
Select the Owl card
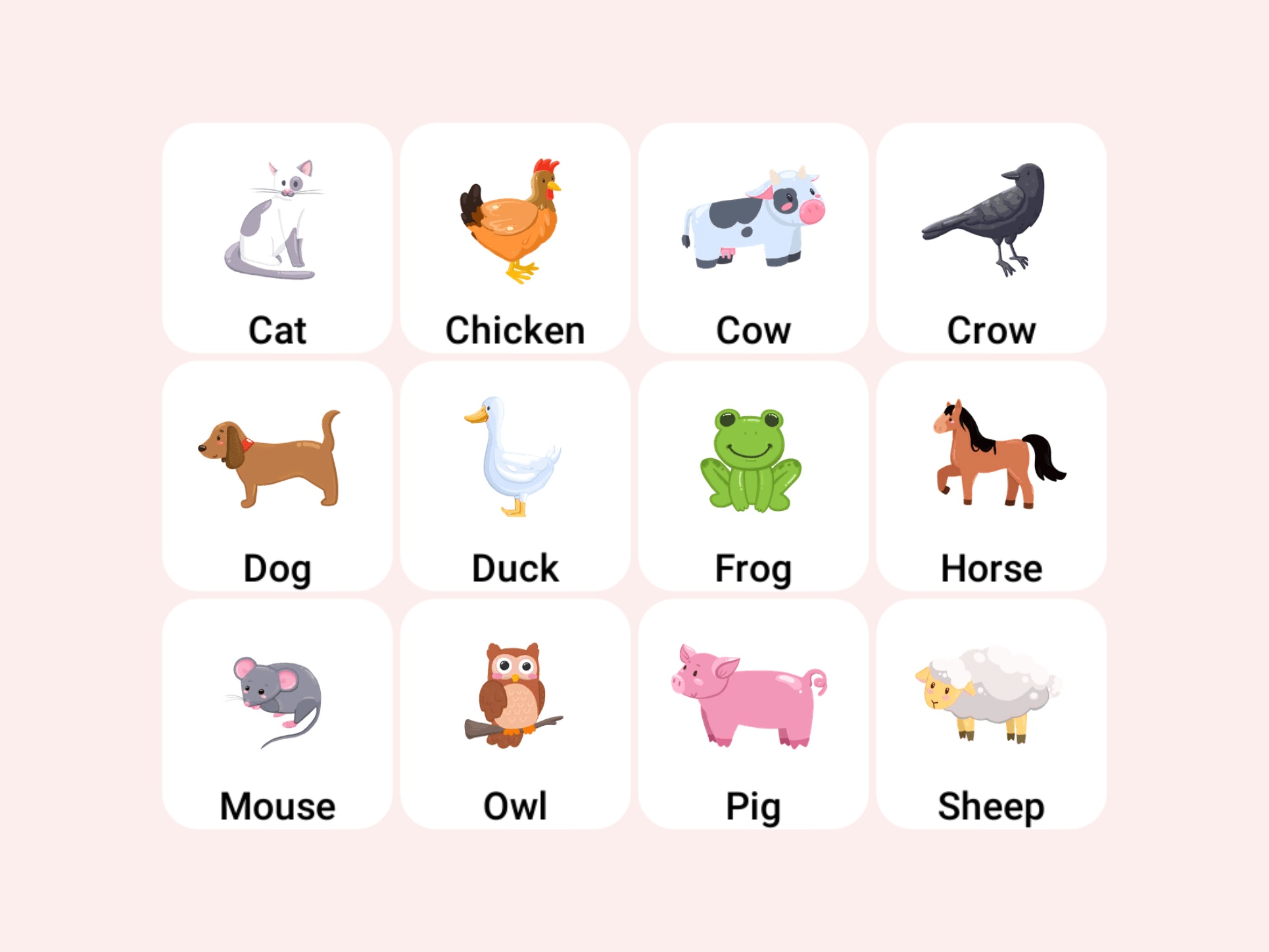pyautogui.click(x=515, y=714)
